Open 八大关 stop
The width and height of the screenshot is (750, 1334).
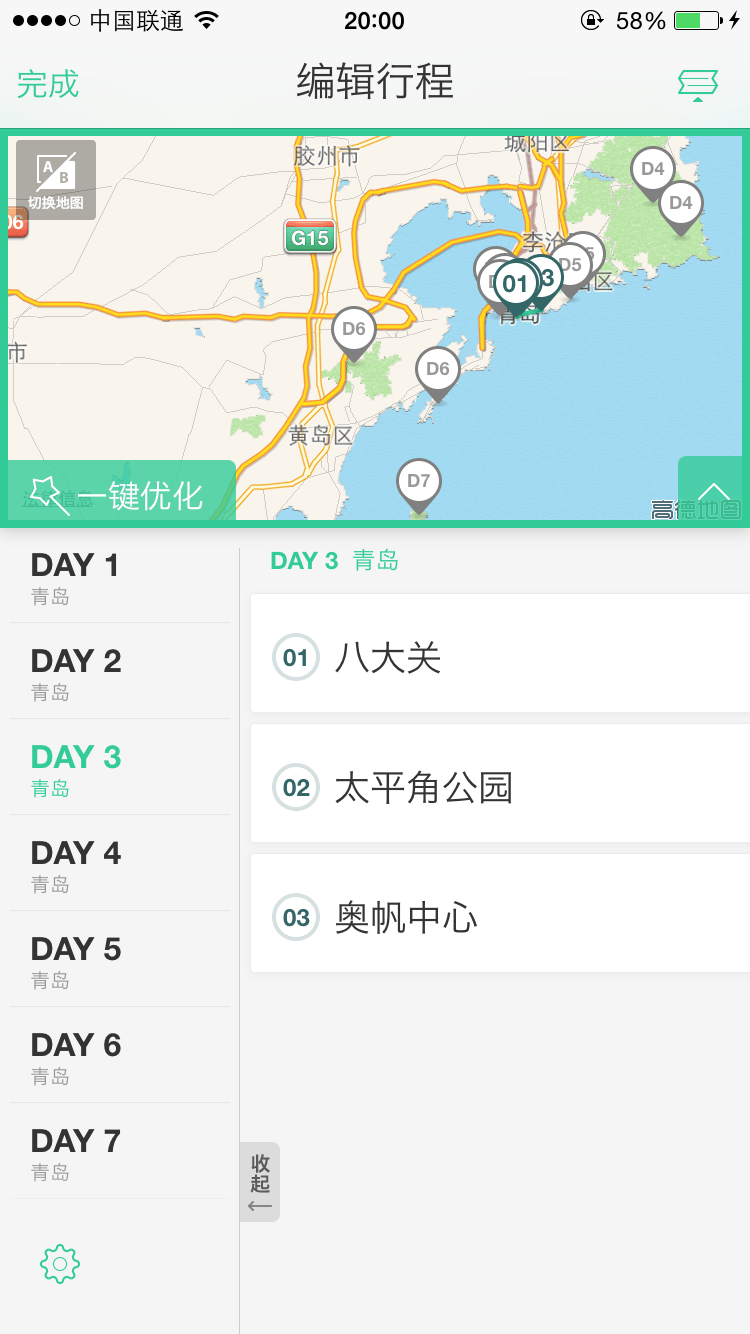click(500, 657)
